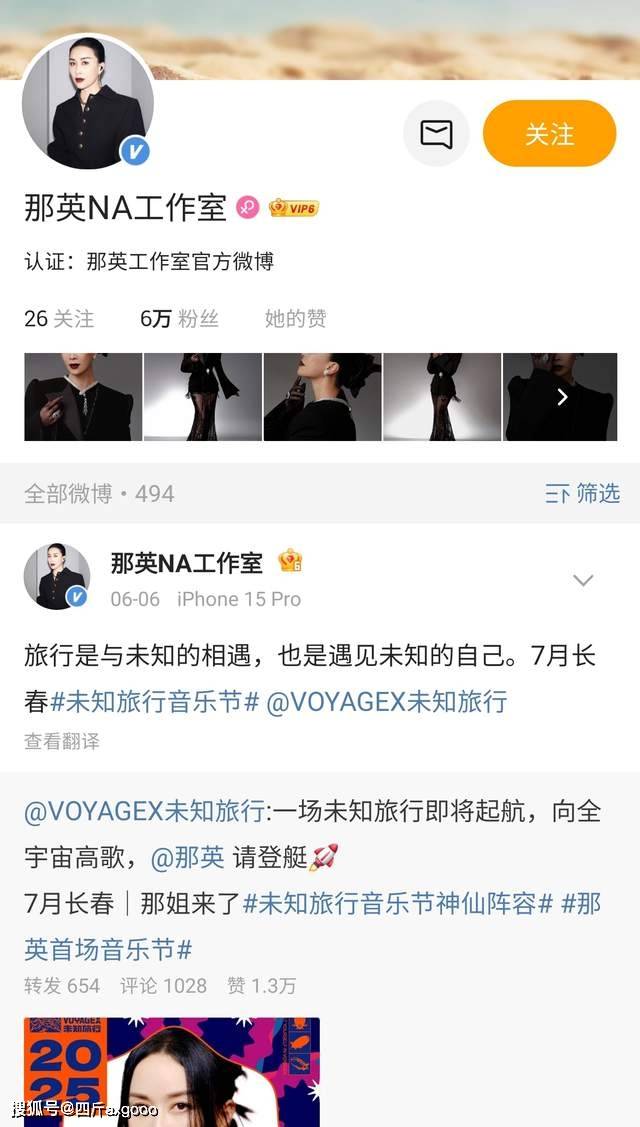The width and height of the screenshot is (640, 1127).
Task: Open the @那英 mention in the repost
Action: point(188,857)
